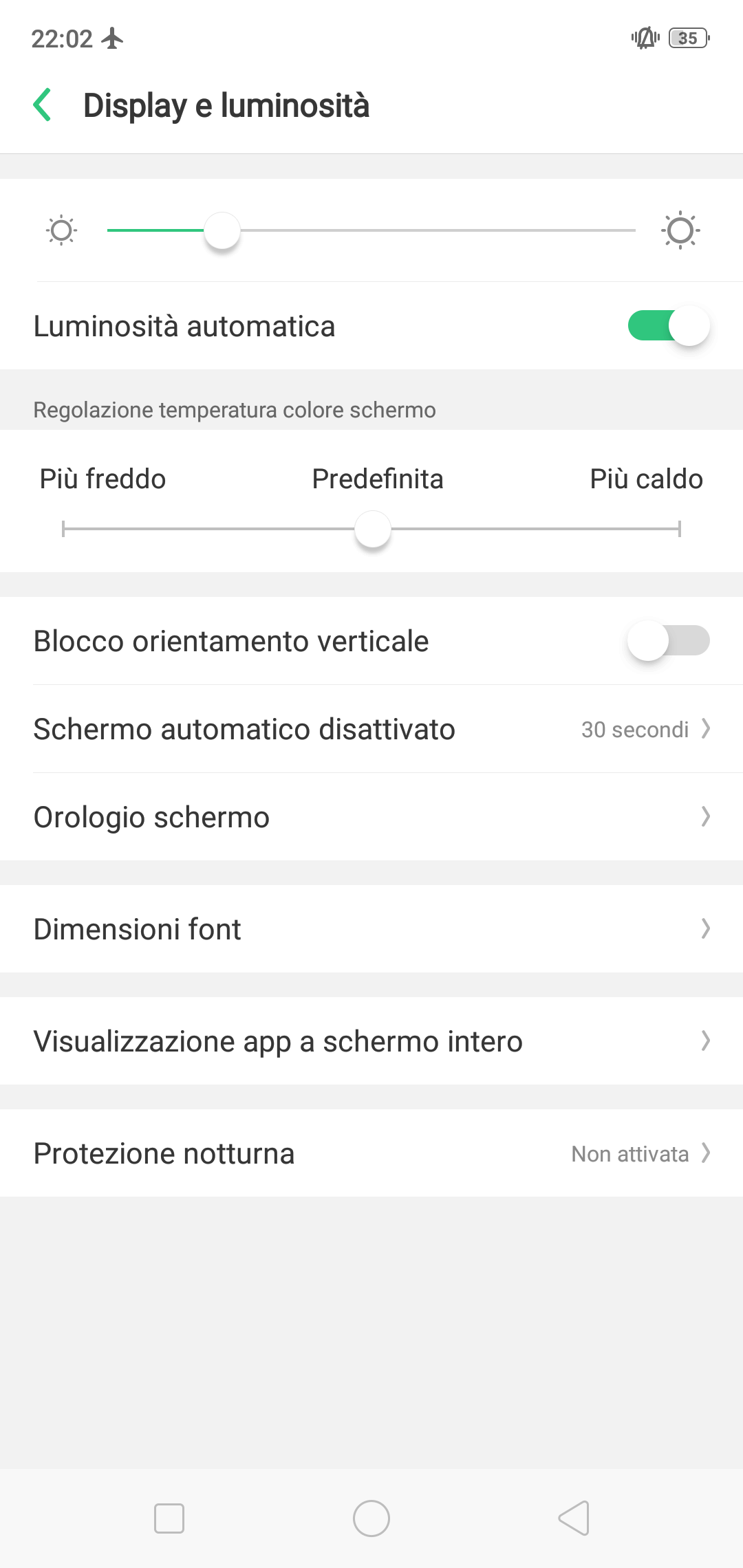Open Visualizzazione app a schermo intero
743x1568 pixels.
coord(371,1041)
